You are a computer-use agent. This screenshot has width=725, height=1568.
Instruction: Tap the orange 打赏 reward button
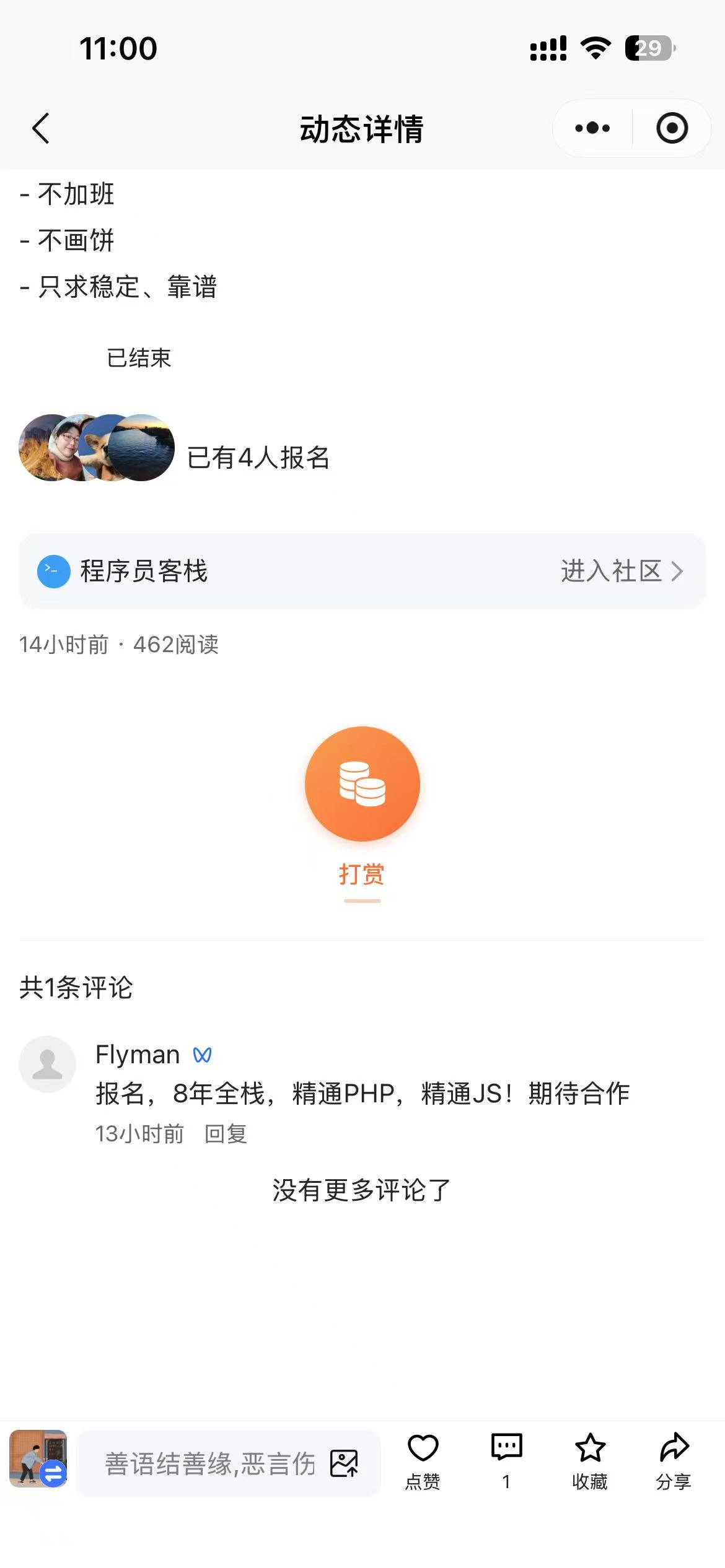pyautogui.click(x=362, y=784)
